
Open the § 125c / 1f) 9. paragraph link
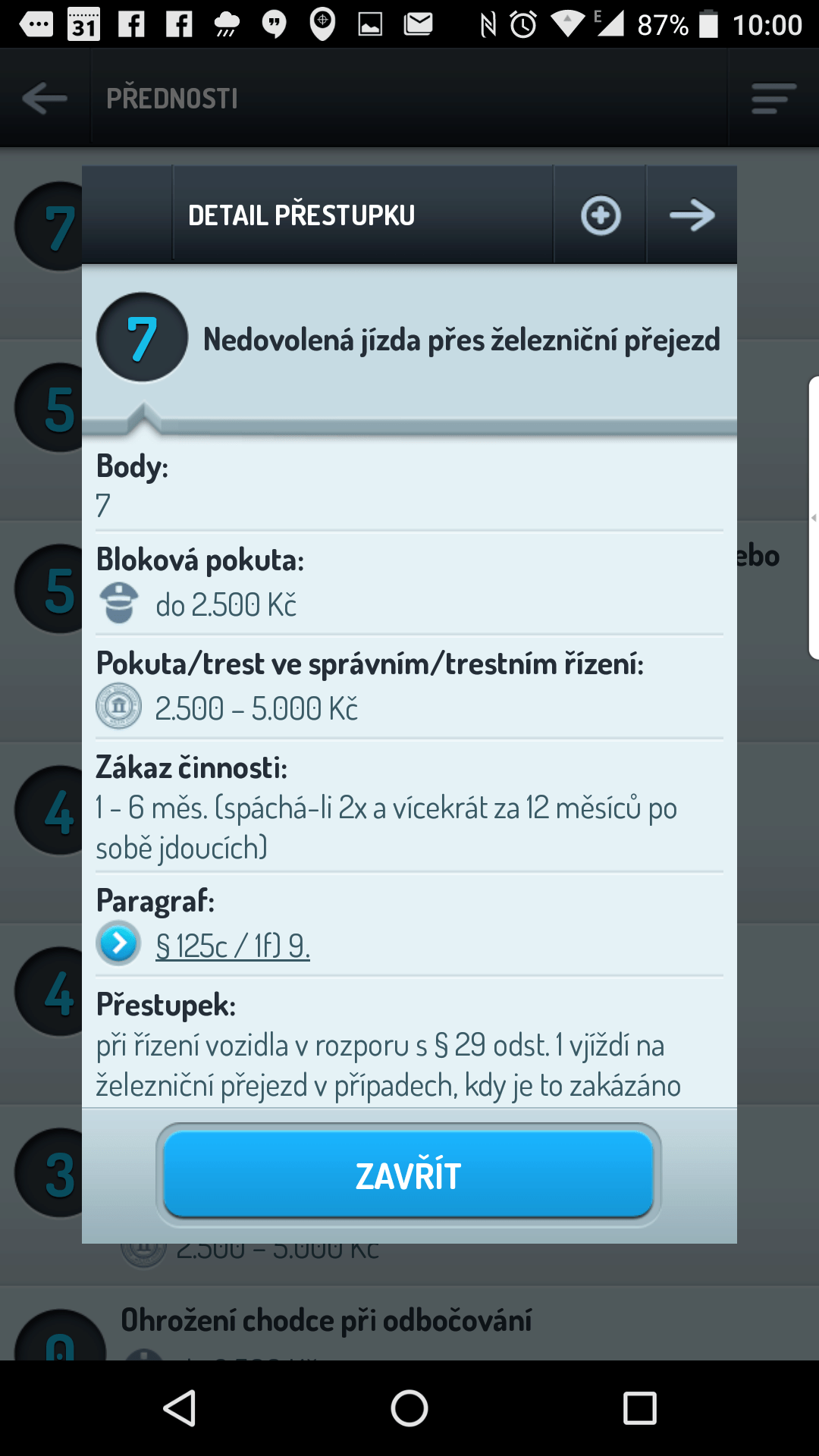[233, 946]
